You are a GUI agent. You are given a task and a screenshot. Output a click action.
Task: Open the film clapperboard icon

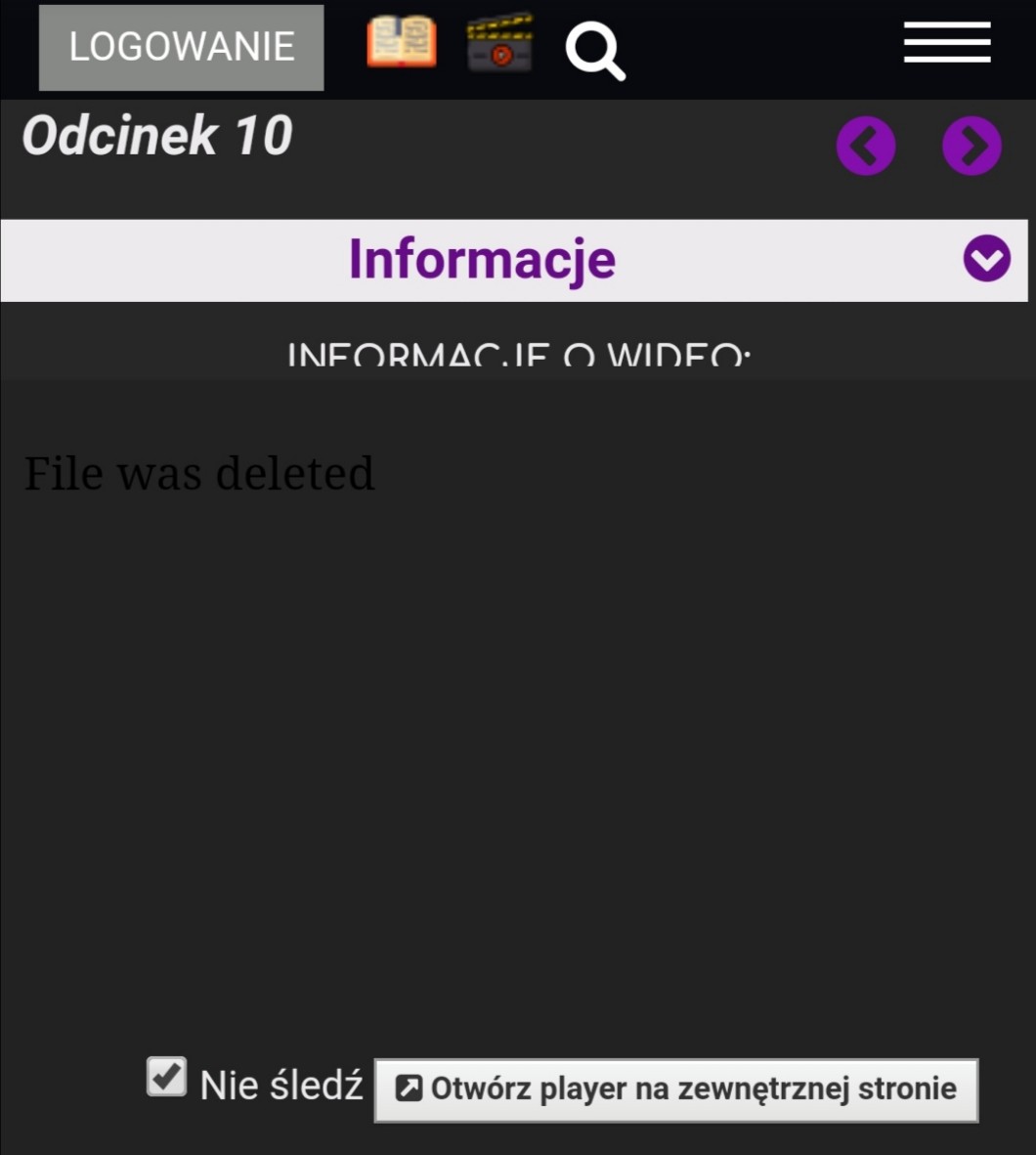(499, 44)
